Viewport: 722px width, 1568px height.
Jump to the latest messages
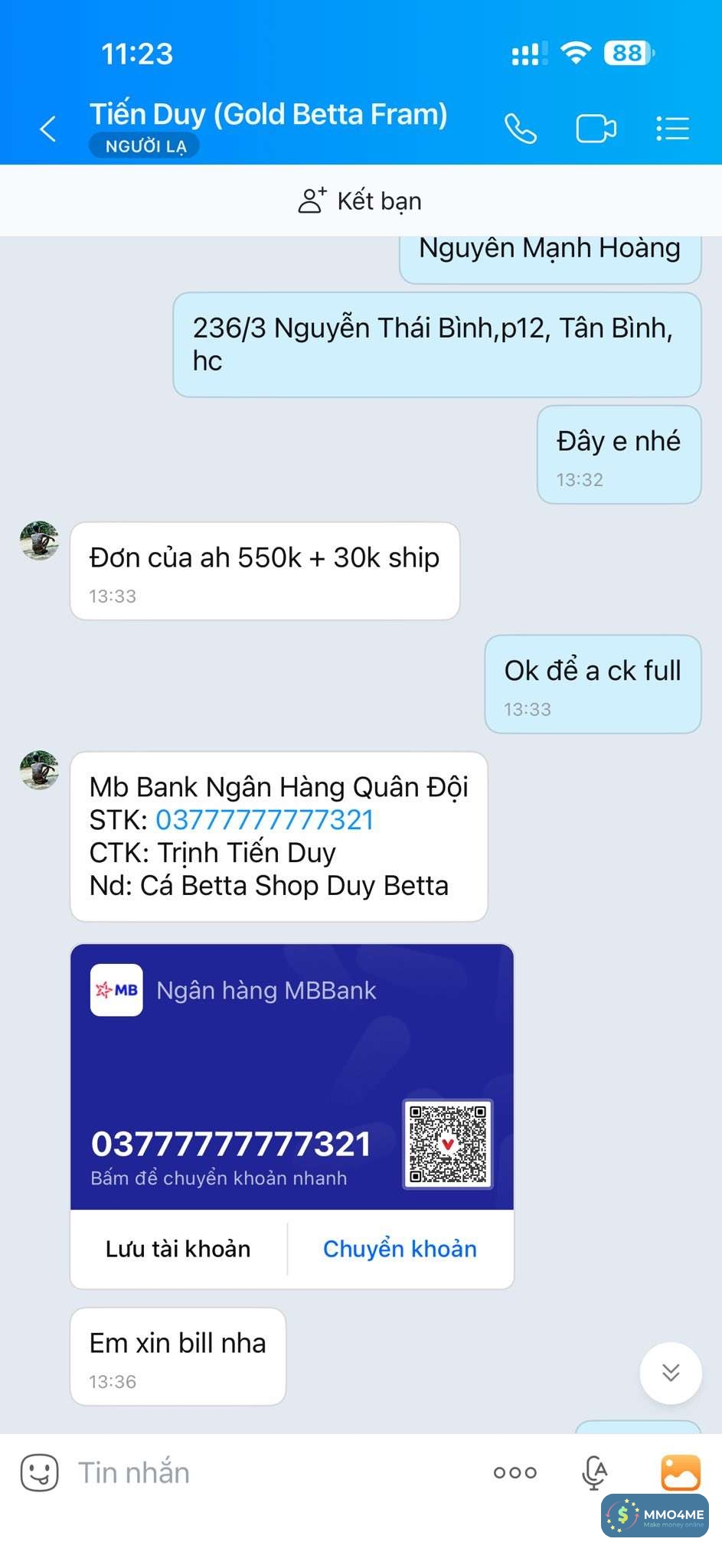click(x=671, y=1373)
